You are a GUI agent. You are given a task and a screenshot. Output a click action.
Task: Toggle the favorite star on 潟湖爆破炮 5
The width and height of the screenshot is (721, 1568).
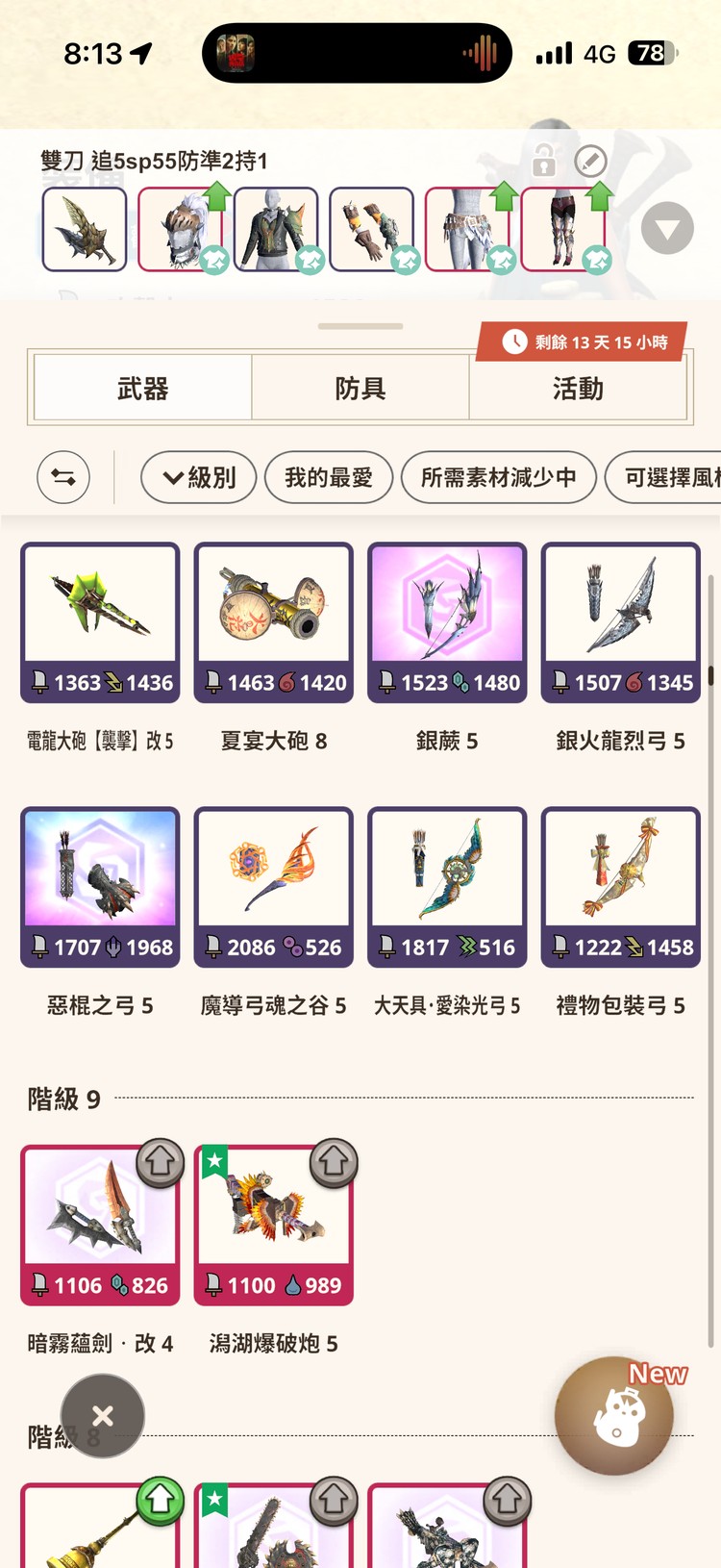click(213, 1158)
